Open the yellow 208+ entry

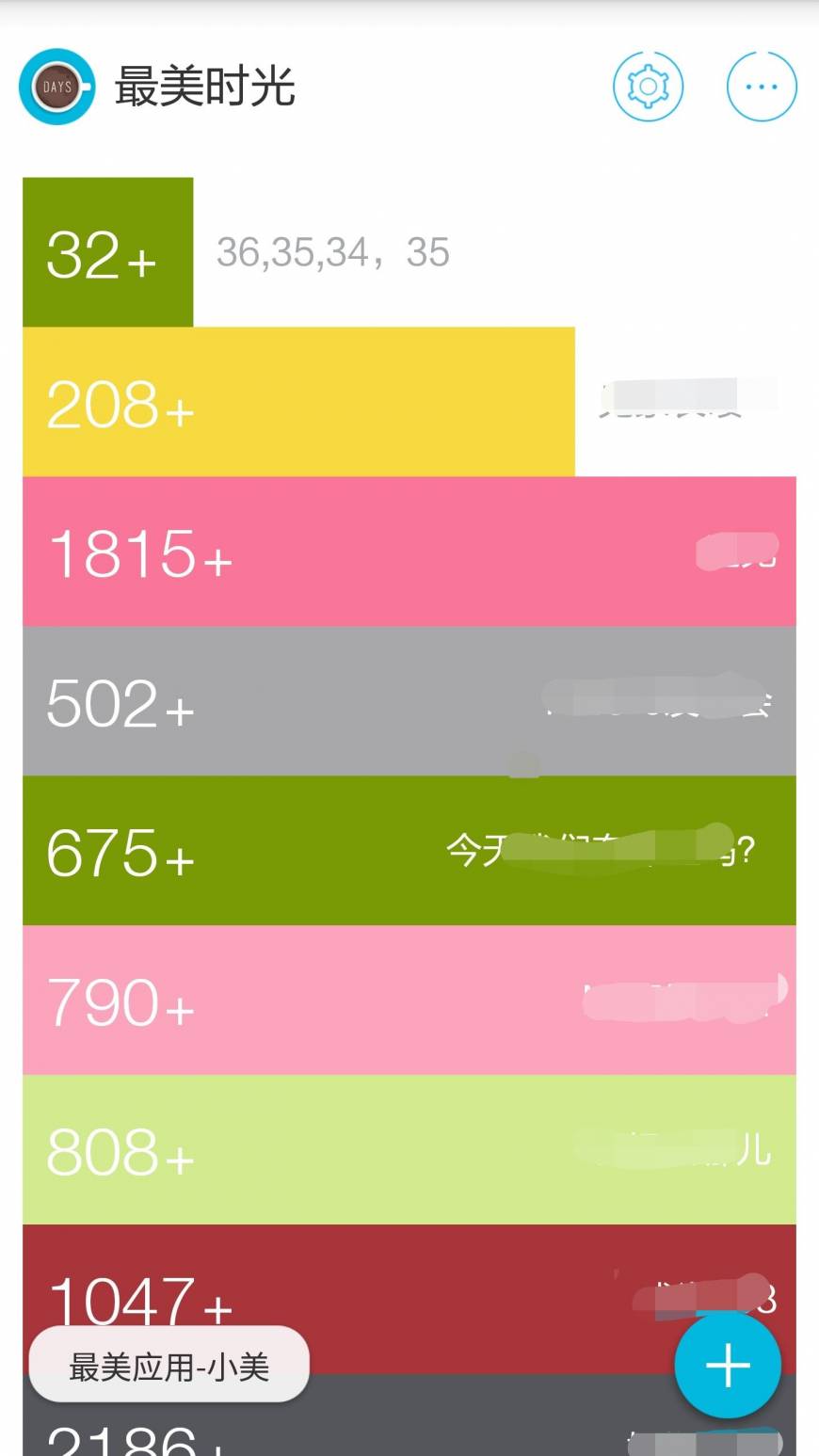coord(409,402)
